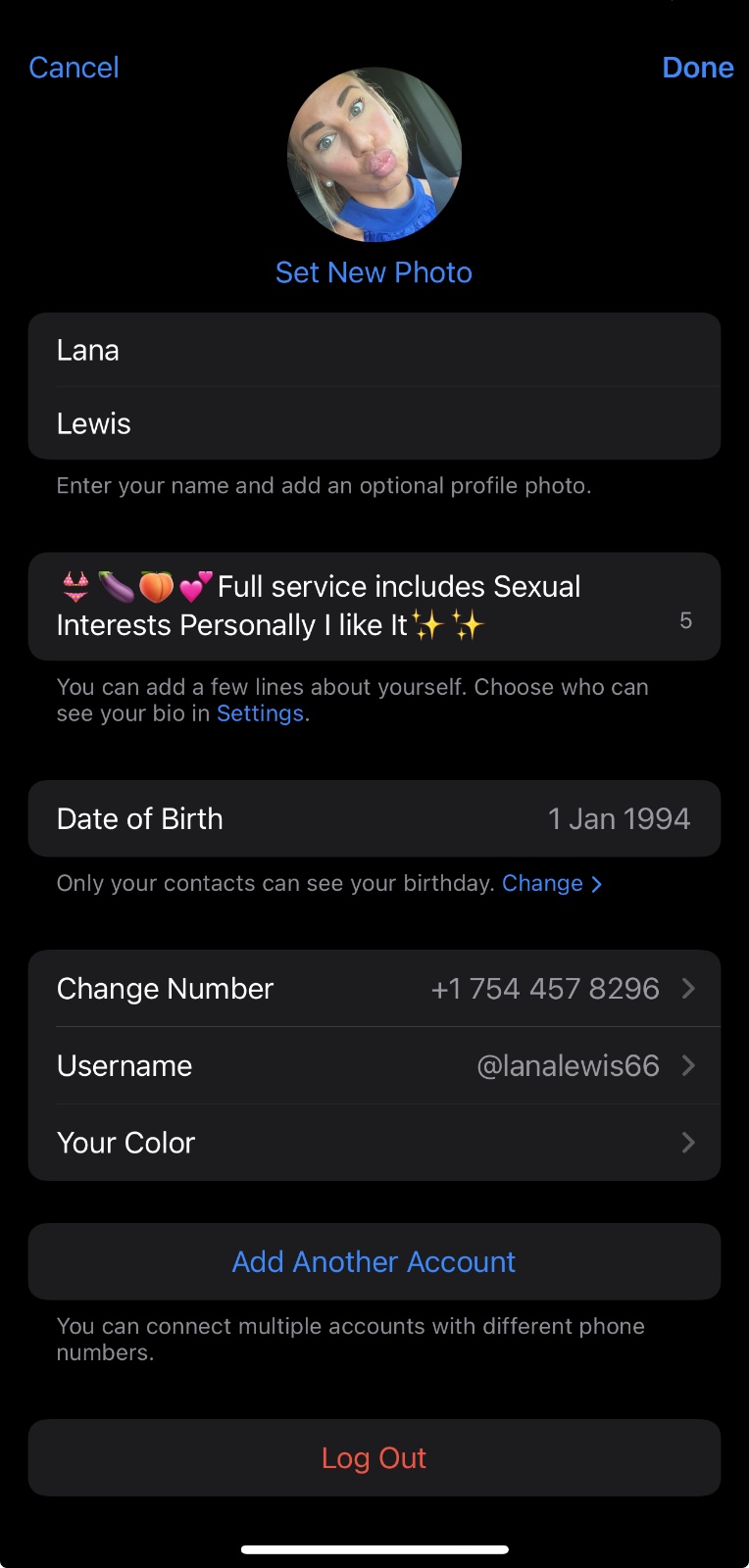Edit the first name field
This screenshot has width=749, height=1568.
pos(373,350)
